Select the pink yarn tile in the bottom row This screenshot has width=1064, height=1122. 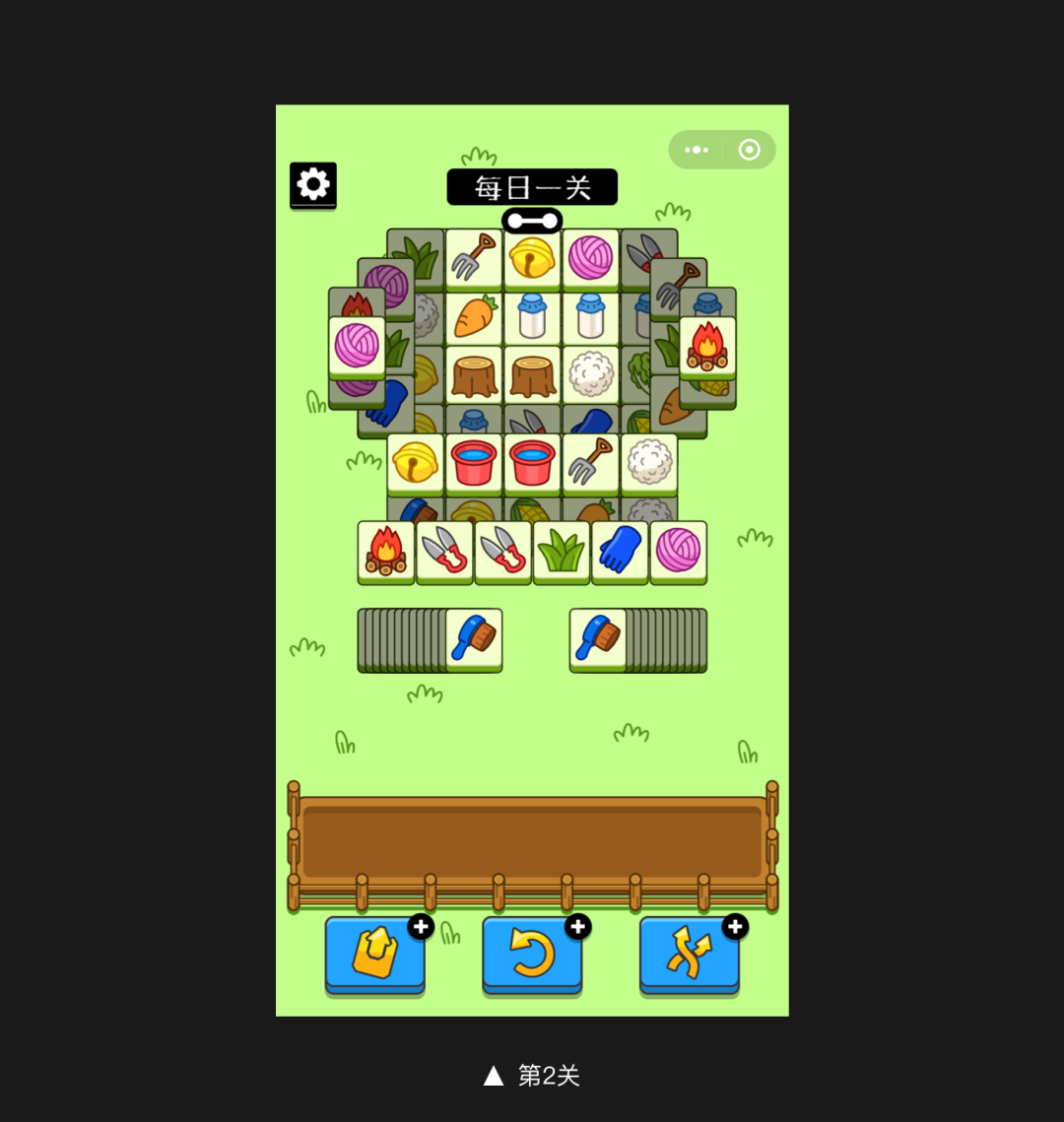pos(678,550)
